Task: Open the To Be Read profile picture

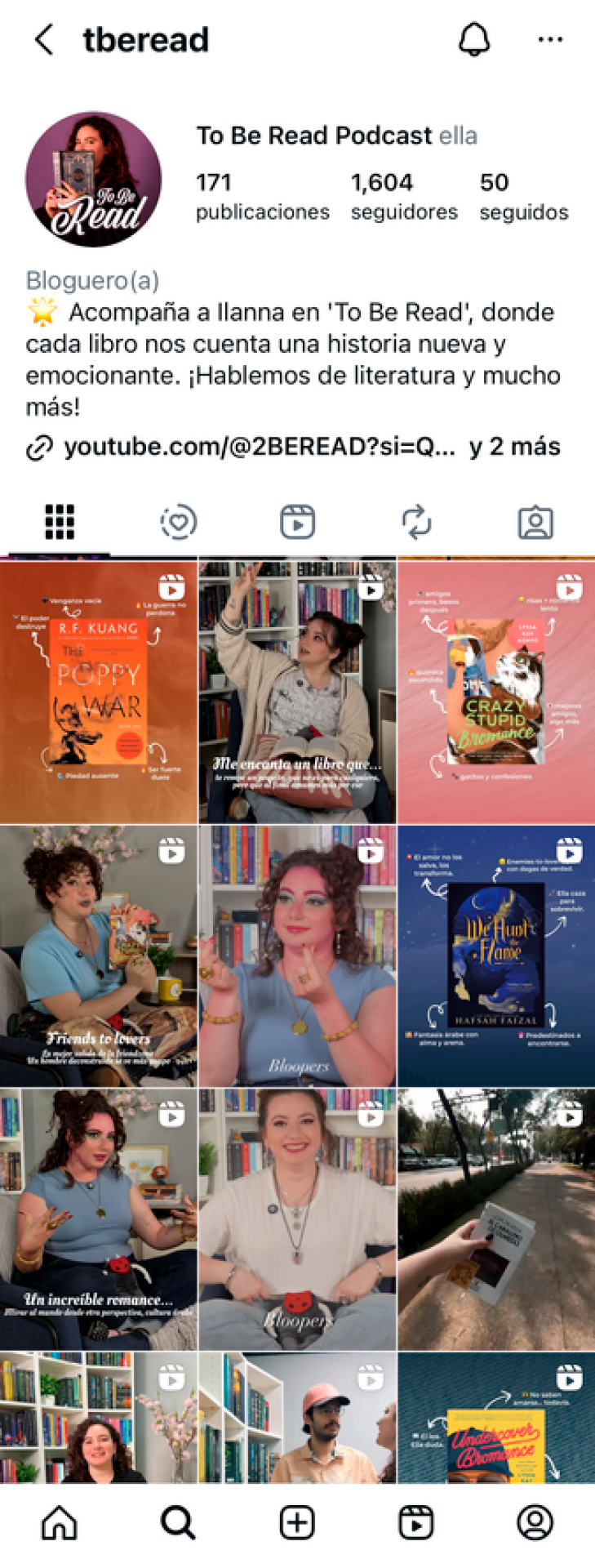Action: [93, 180]
